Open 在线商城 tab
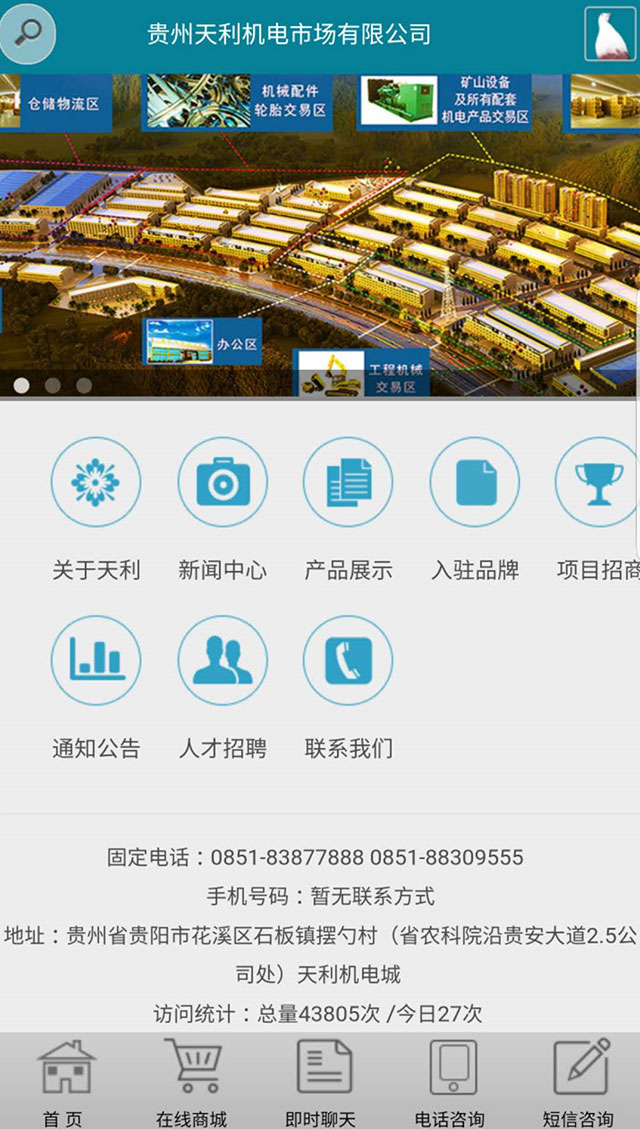 pos(191,1081)
